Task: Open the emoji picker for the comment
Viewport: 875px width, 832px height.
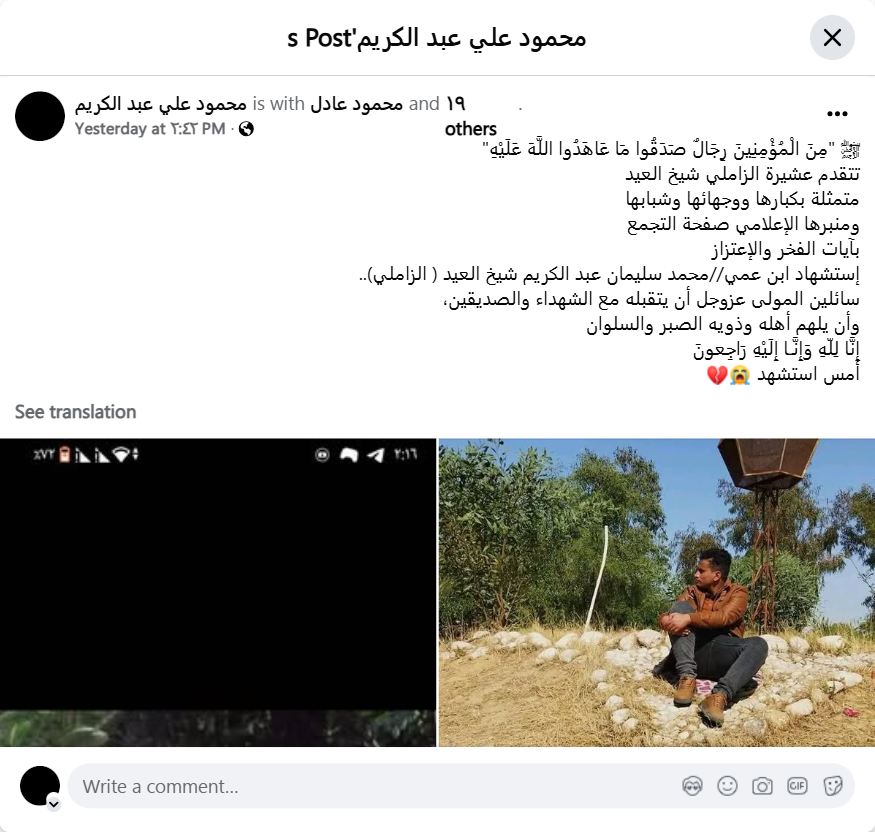Action: (727, 786)
